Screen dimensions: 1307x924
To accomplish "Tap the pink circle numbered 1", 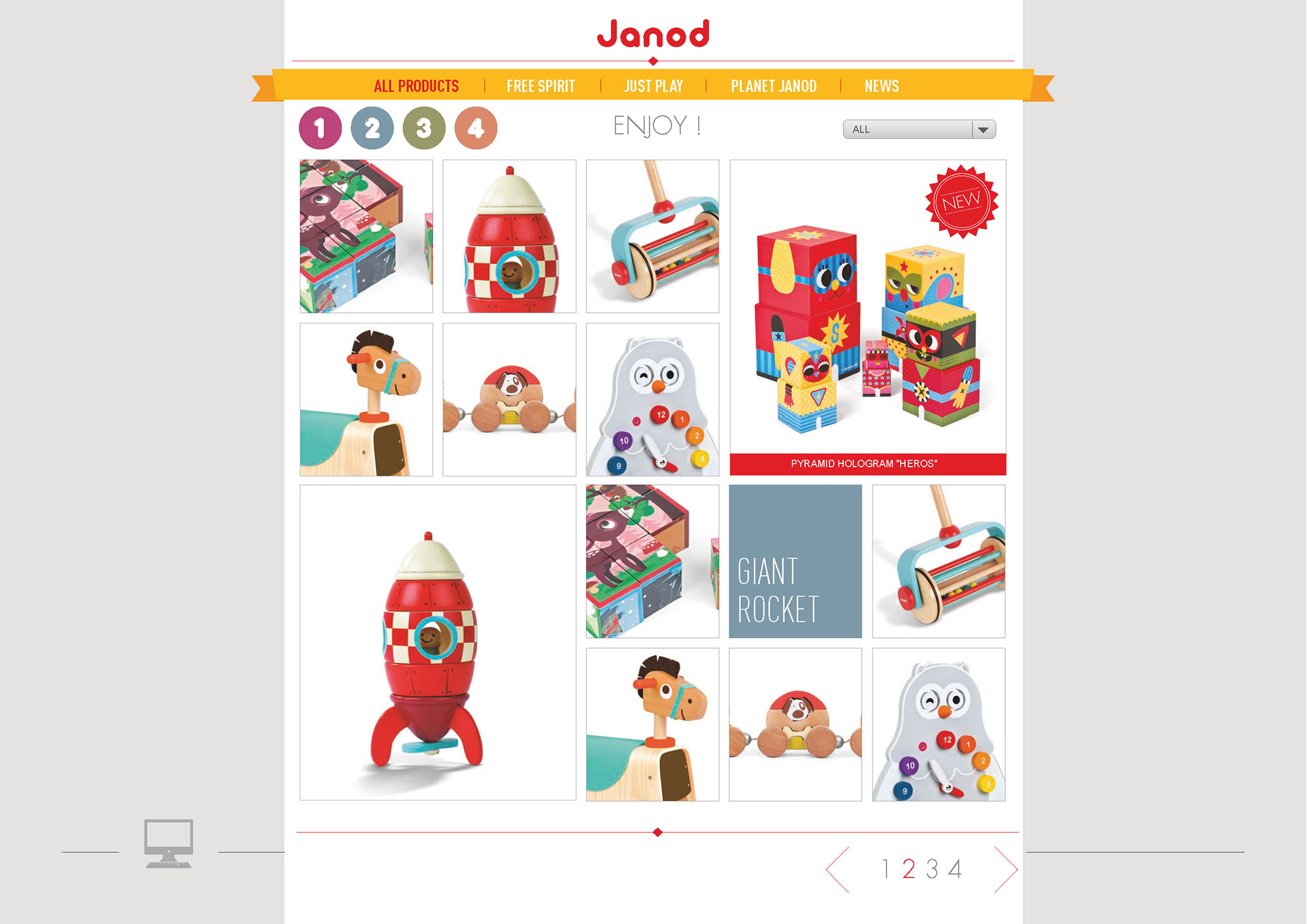I will [x=320, y=128].
